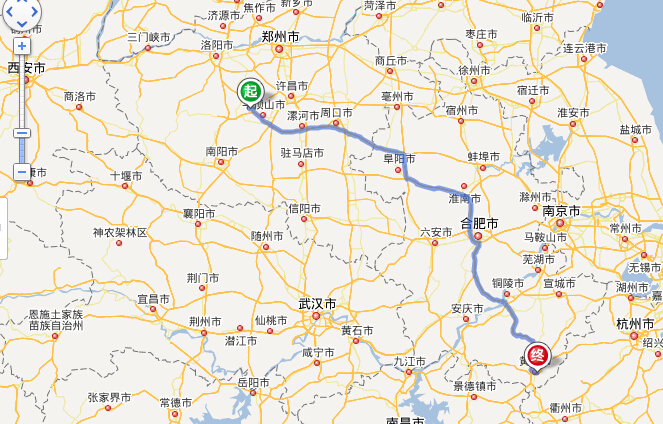
Task: Tap the zoom level slider handle
Action: tap(22, 132)
